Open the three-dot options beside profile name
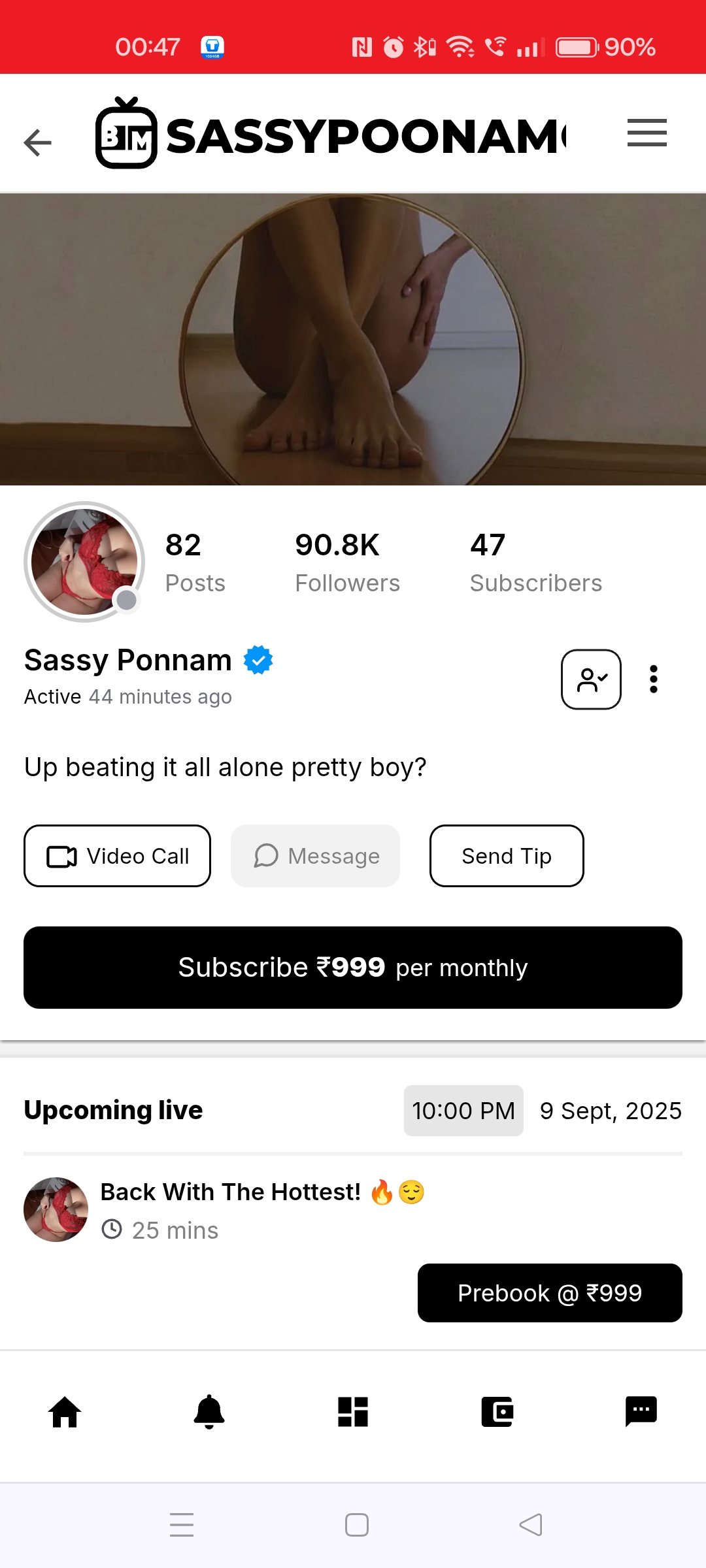Screen dimensions: 706x1568 point(653,679)
